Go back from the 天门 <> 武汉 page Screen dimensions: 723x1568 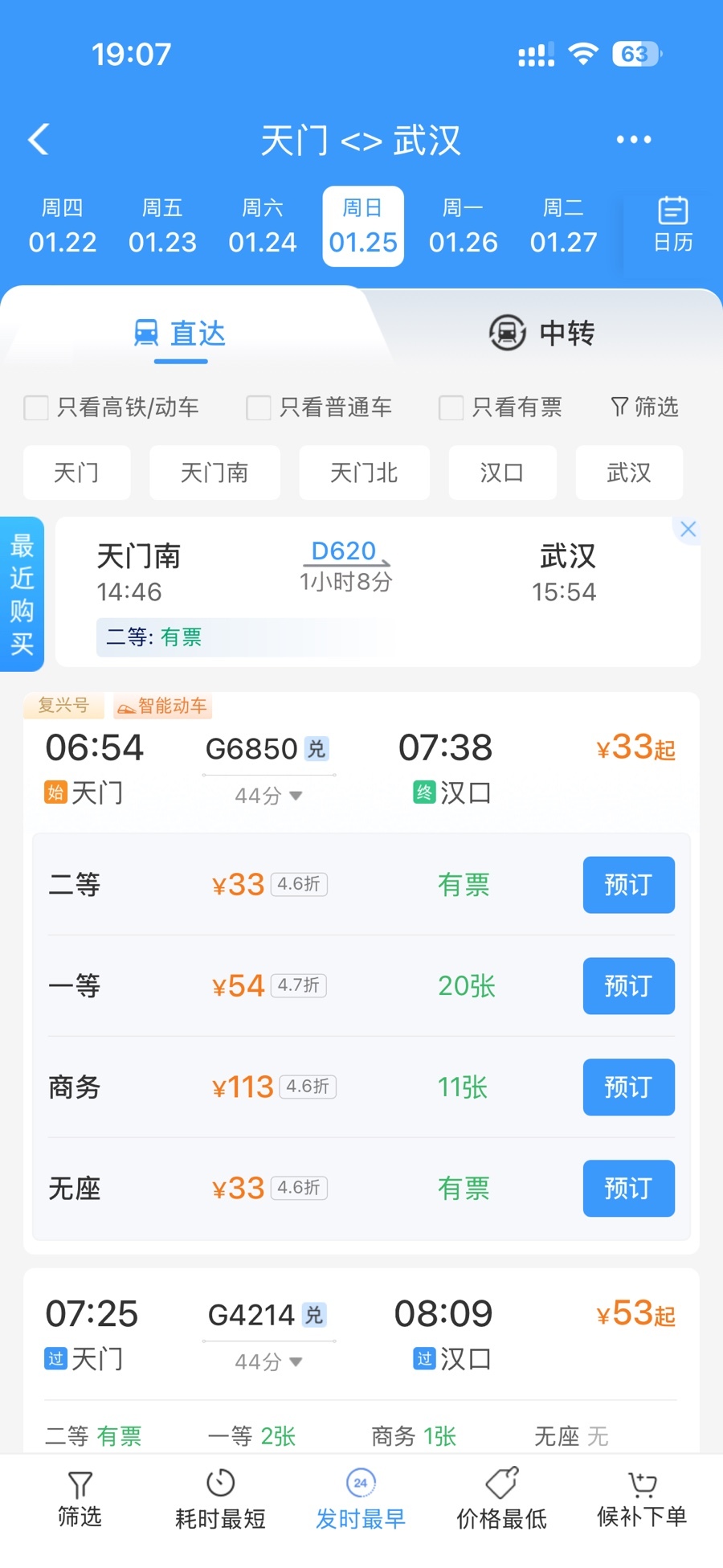[39, 140]
